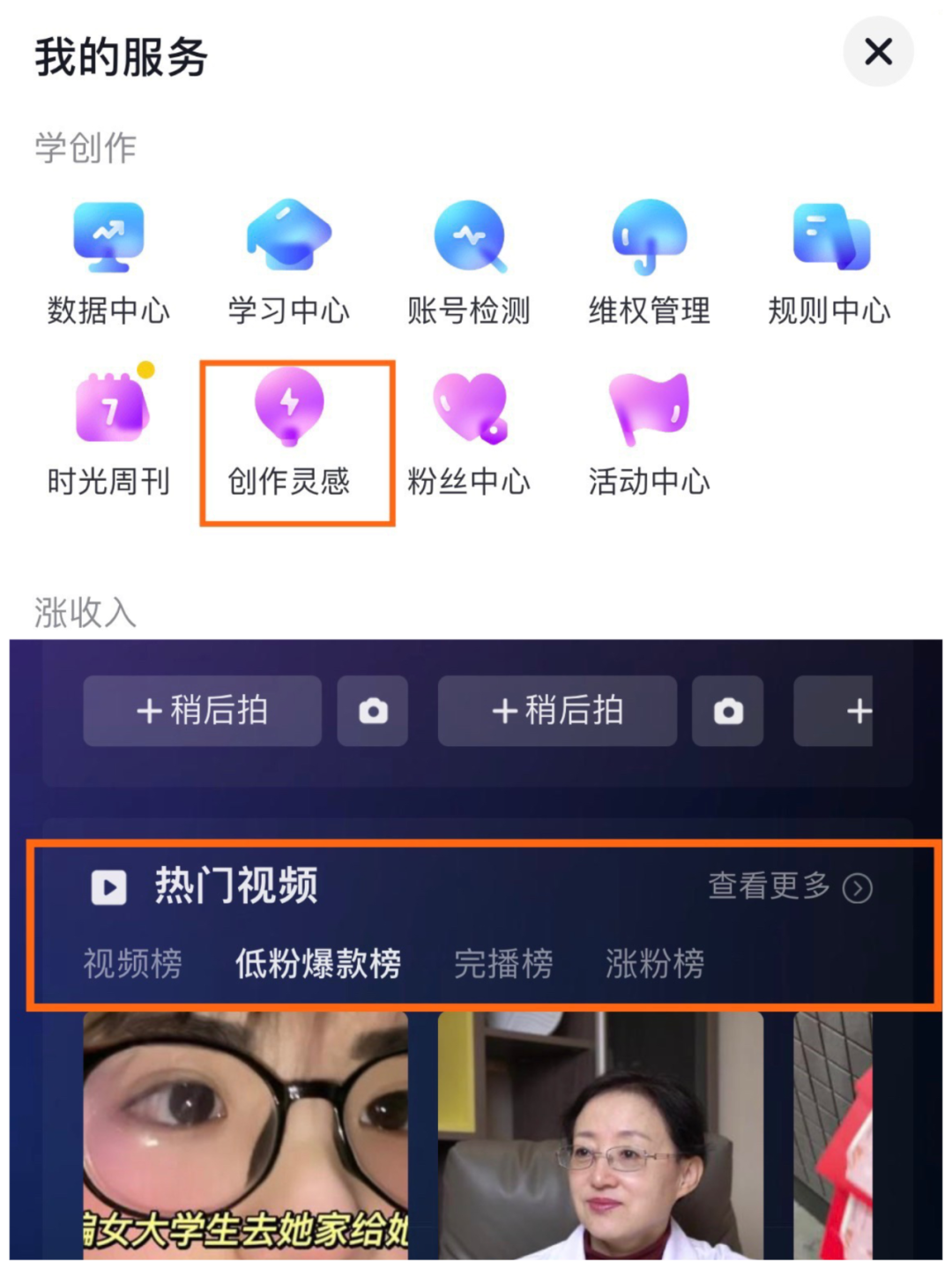Open 数据中心
The height and width of the screenshot is (1269, 952).
pos(108,262)
